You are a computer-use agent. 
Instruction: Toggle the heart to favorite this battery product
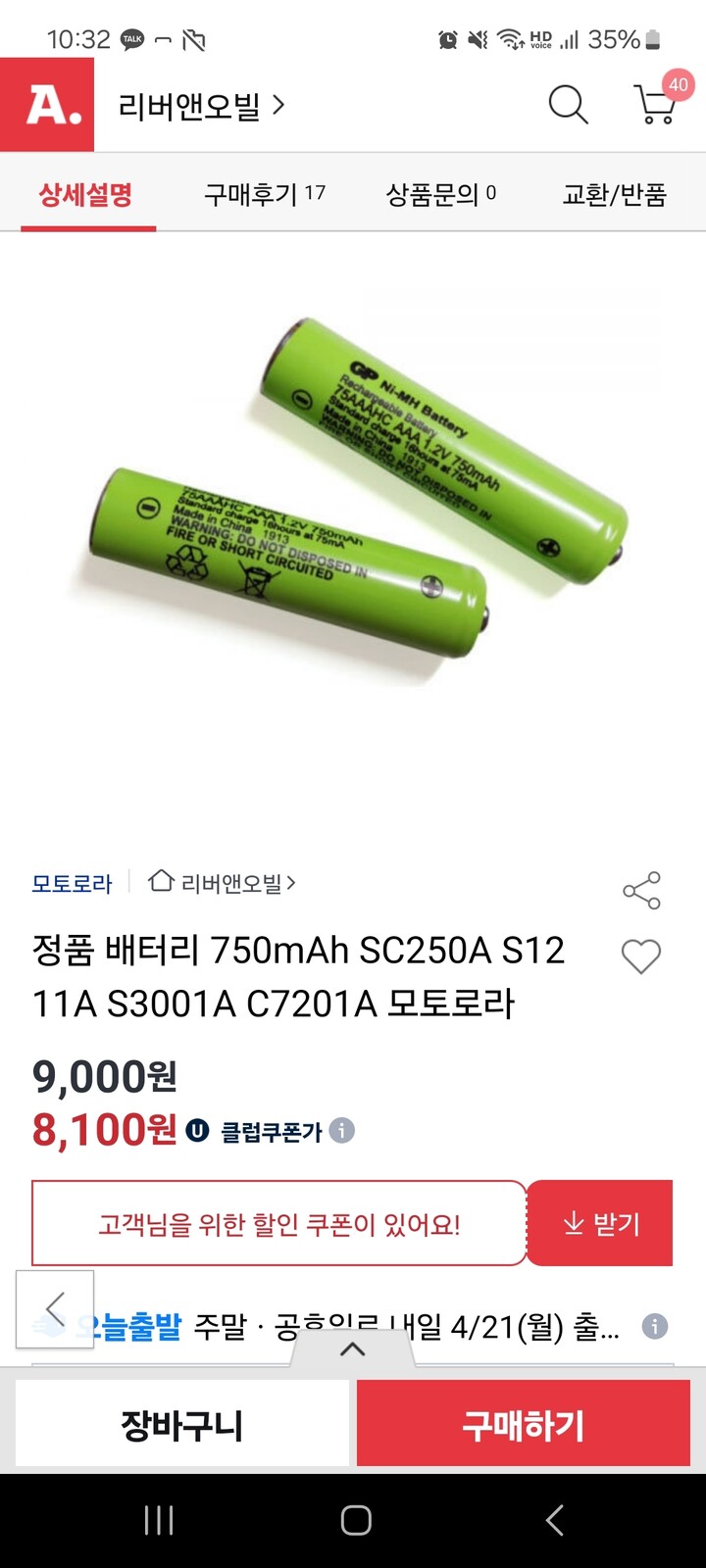(x=641, y=957)
